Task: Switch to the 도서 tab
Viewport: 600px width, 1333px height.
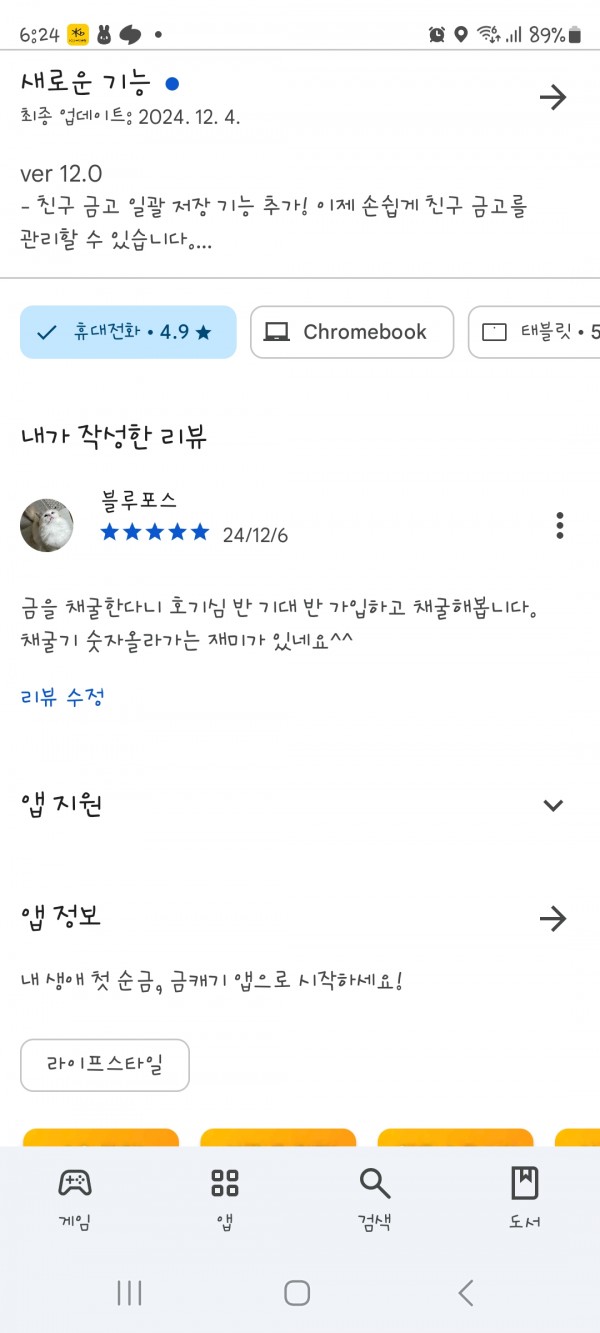Action: point(525,1199)
